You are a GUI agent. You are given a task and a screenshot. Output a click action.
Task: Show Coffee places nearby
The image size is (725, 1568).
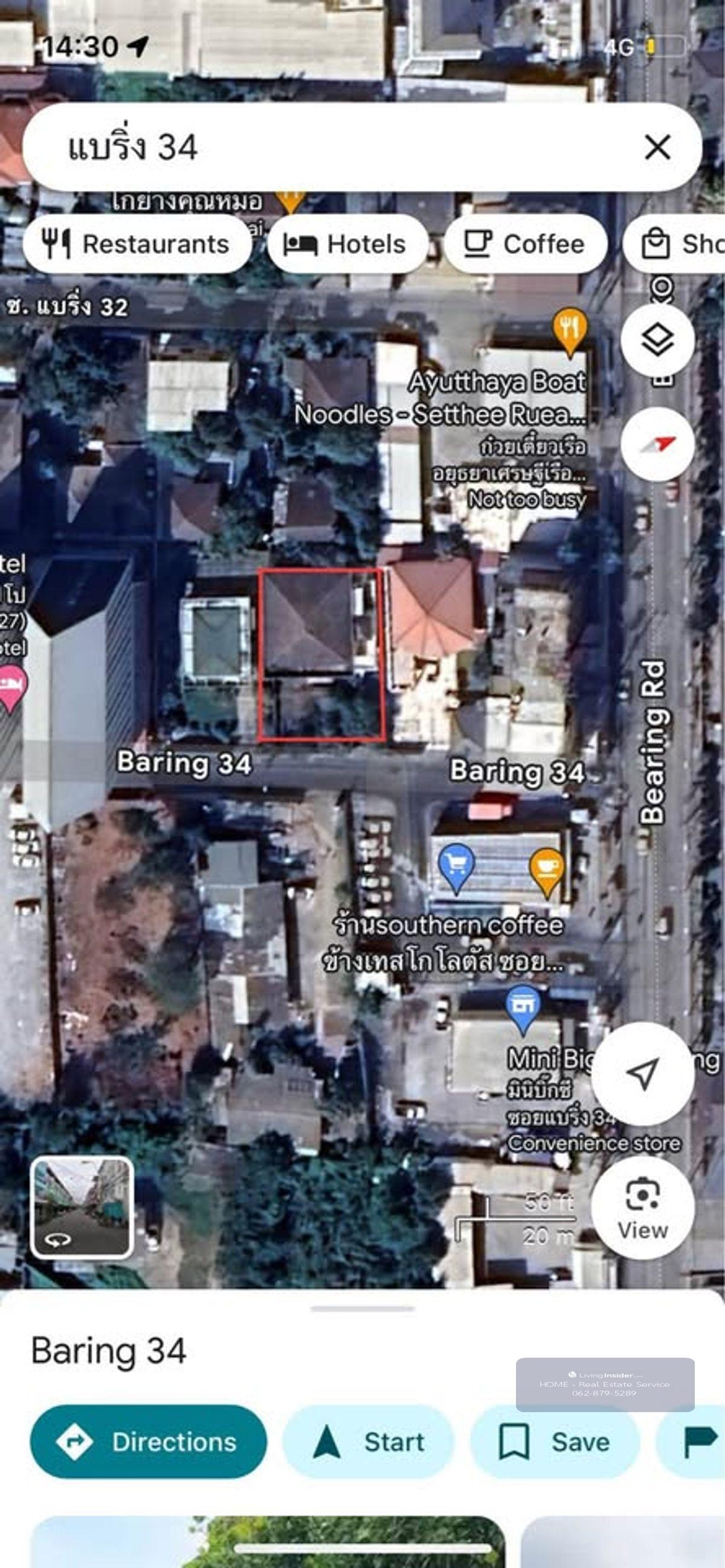click(x=525, y=244)
